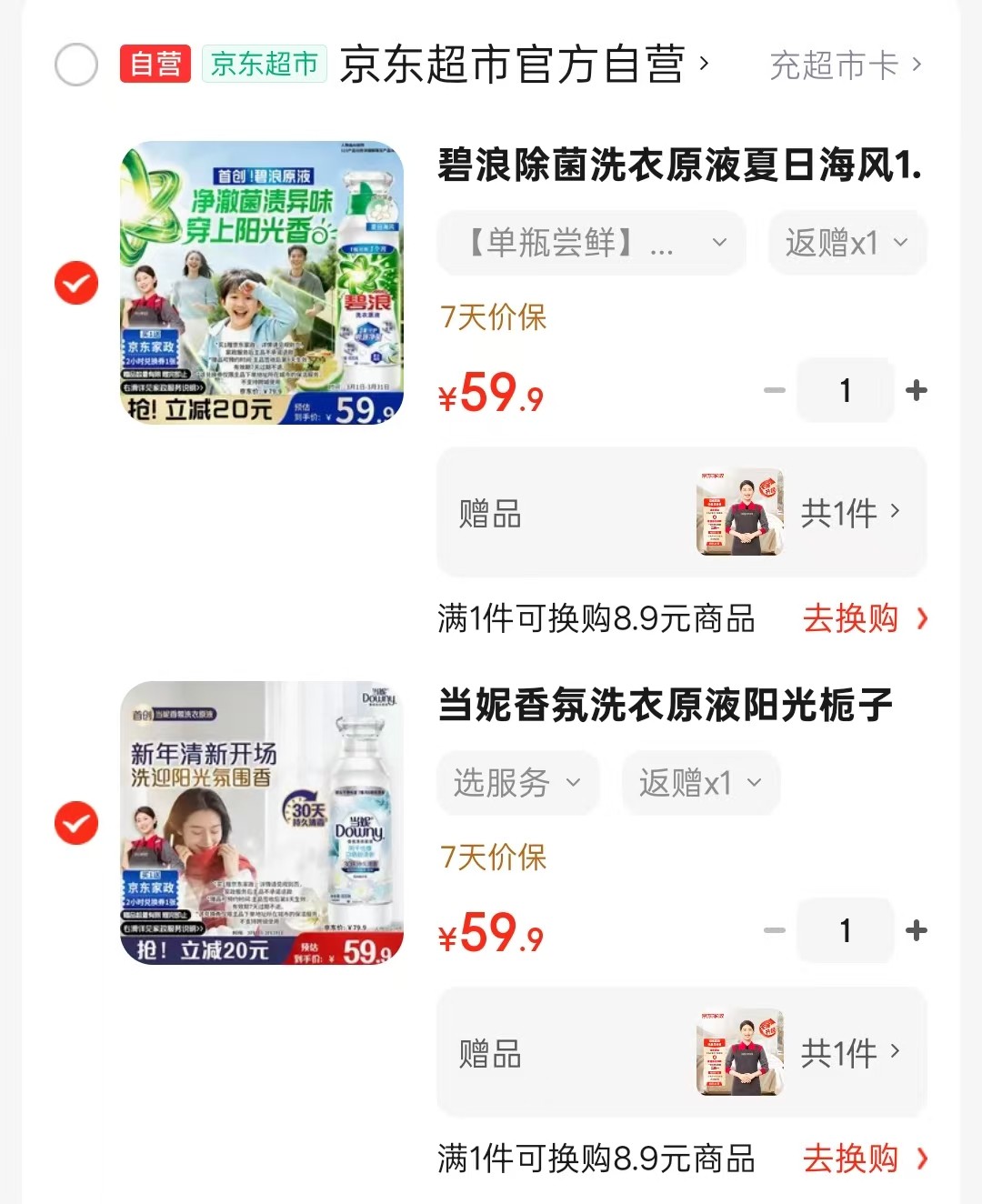
Task: Increase quantity of 当妮 laundry liquid
Action: (x=917, y=930)
